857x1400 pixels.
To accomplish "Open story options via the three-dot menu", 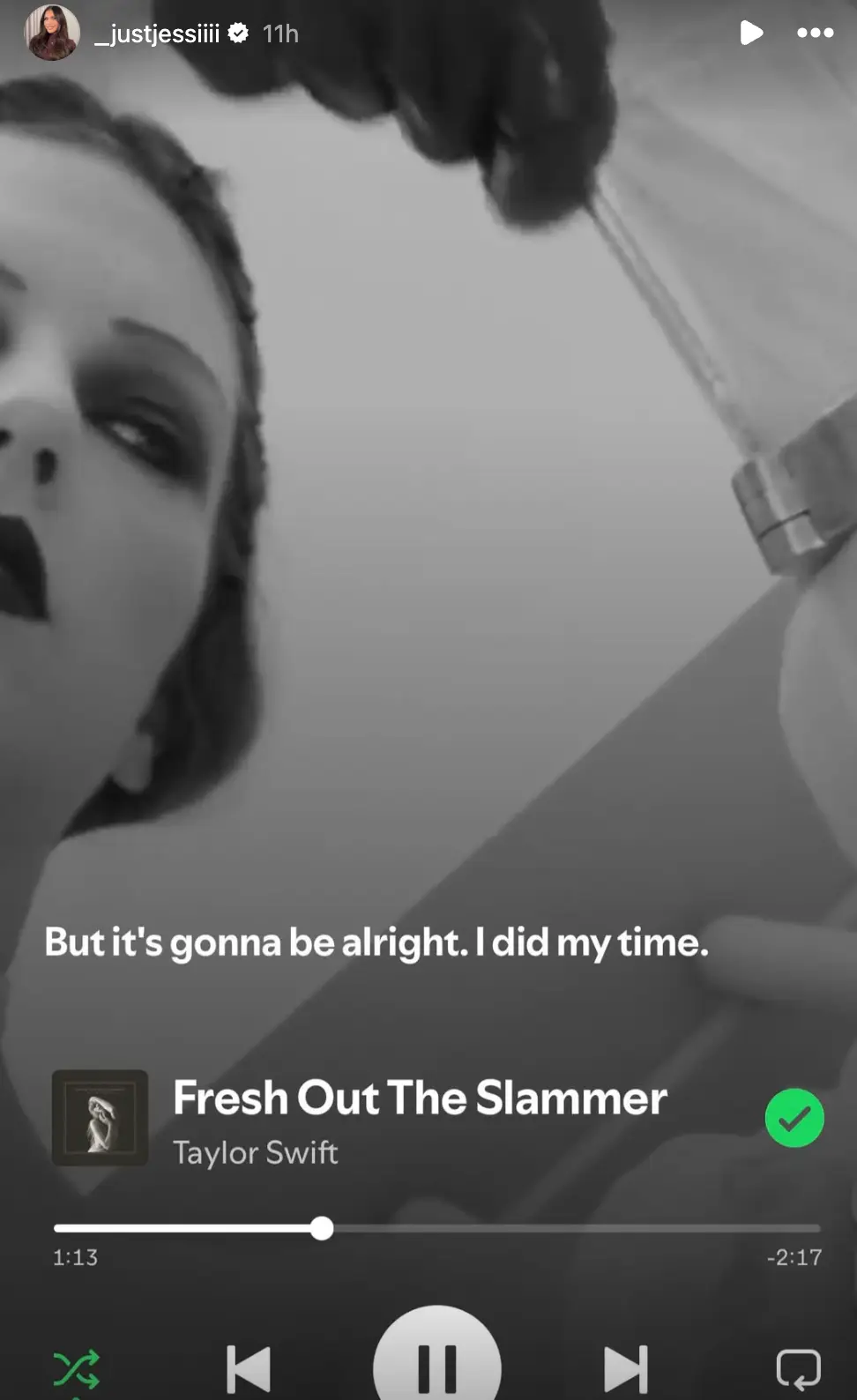I will 815,33.
